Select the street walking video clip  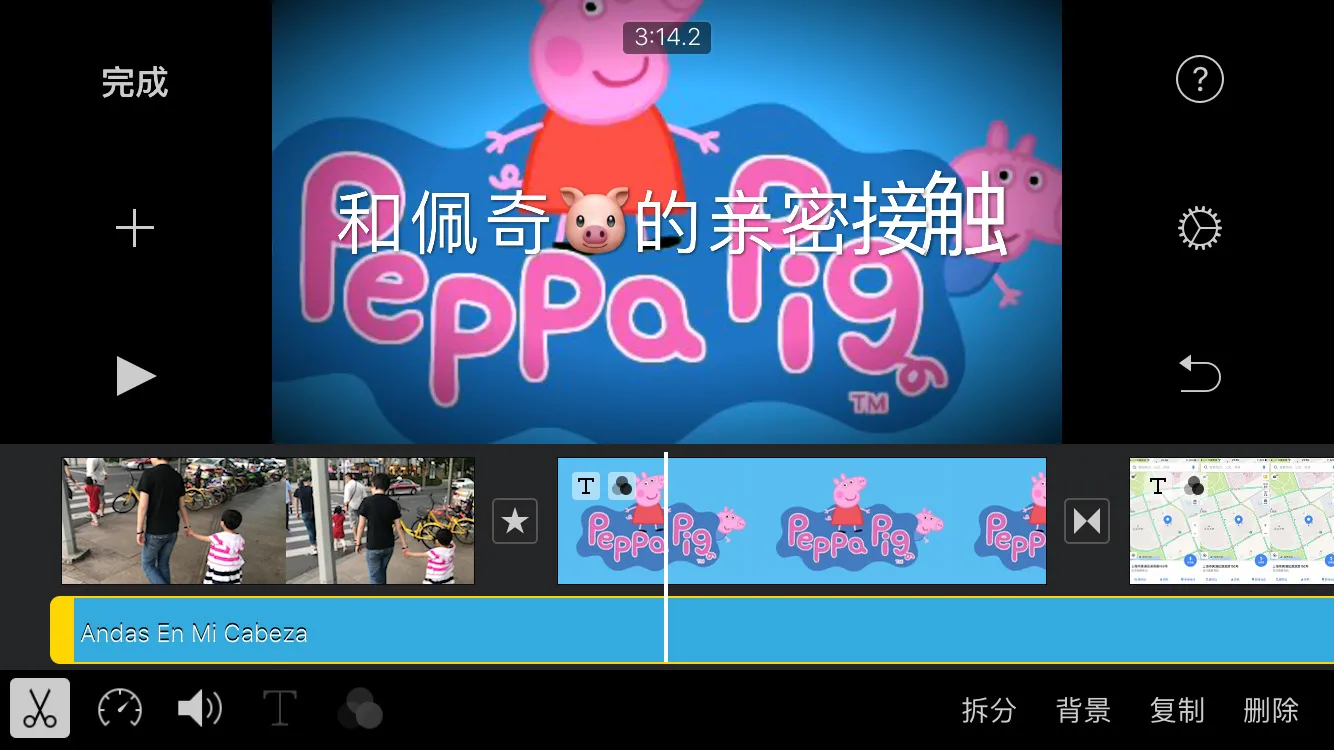pyautogui.click(x=268, y=521)
